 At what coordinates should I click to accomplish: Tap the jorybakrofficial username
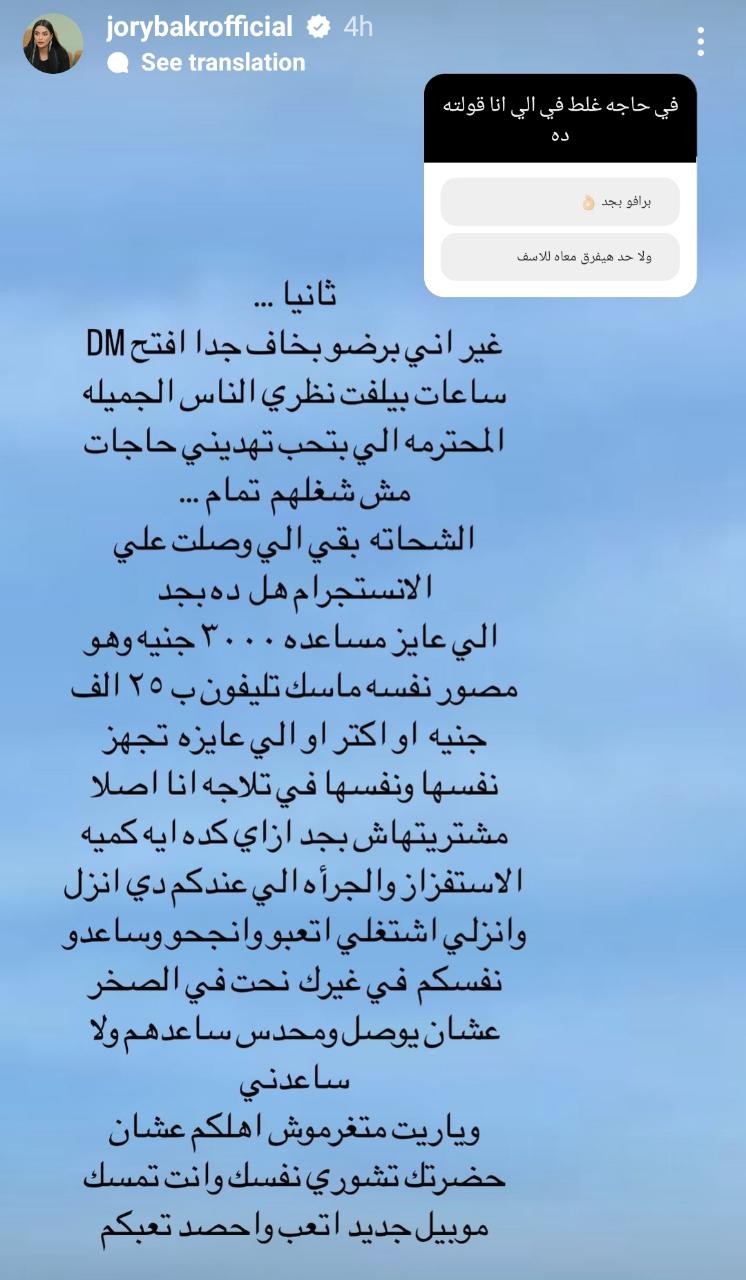pos(199,27)
